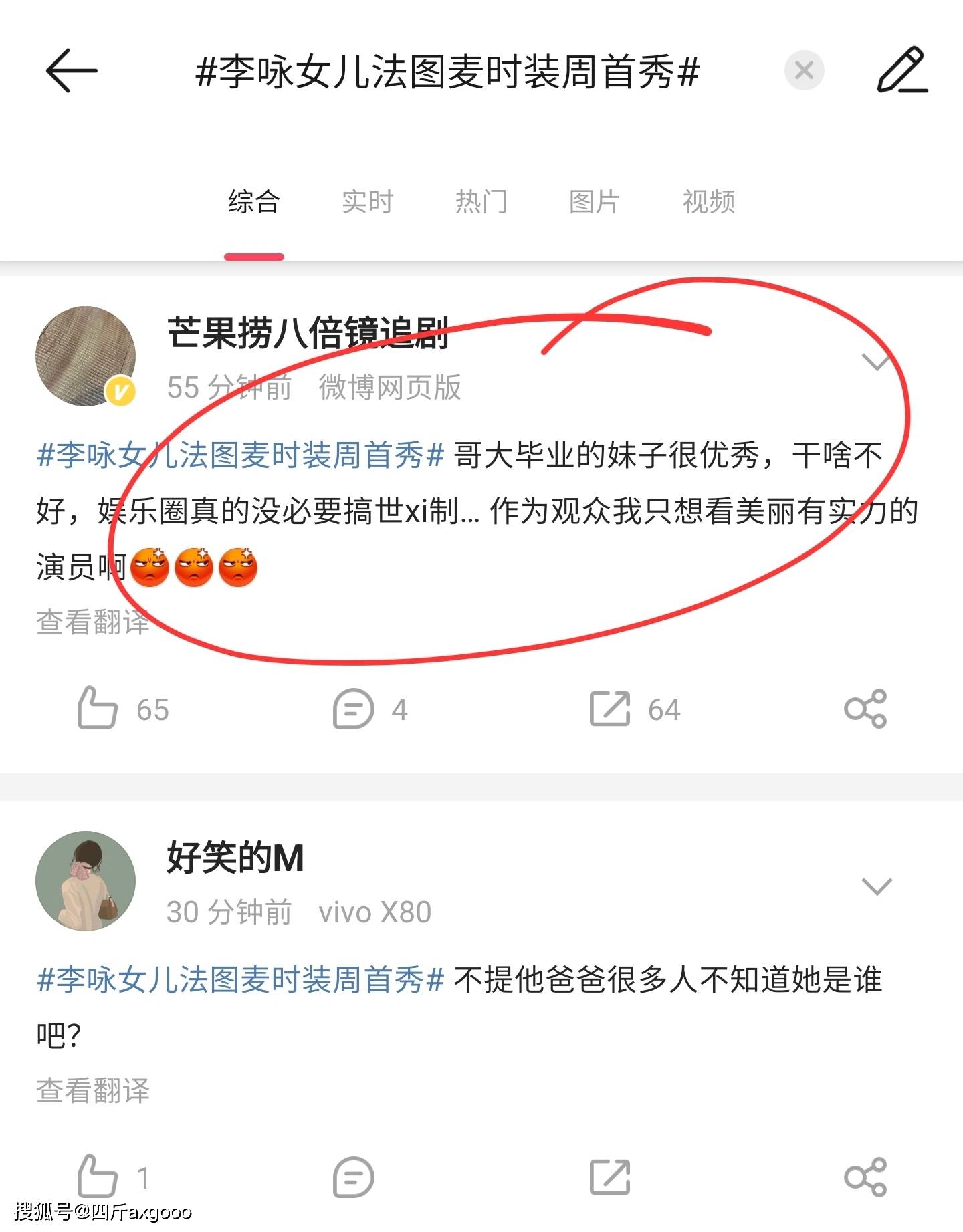Switch to the 实时 tab
This screenshot has width=963, height=1232.
(x=367, y=201)
